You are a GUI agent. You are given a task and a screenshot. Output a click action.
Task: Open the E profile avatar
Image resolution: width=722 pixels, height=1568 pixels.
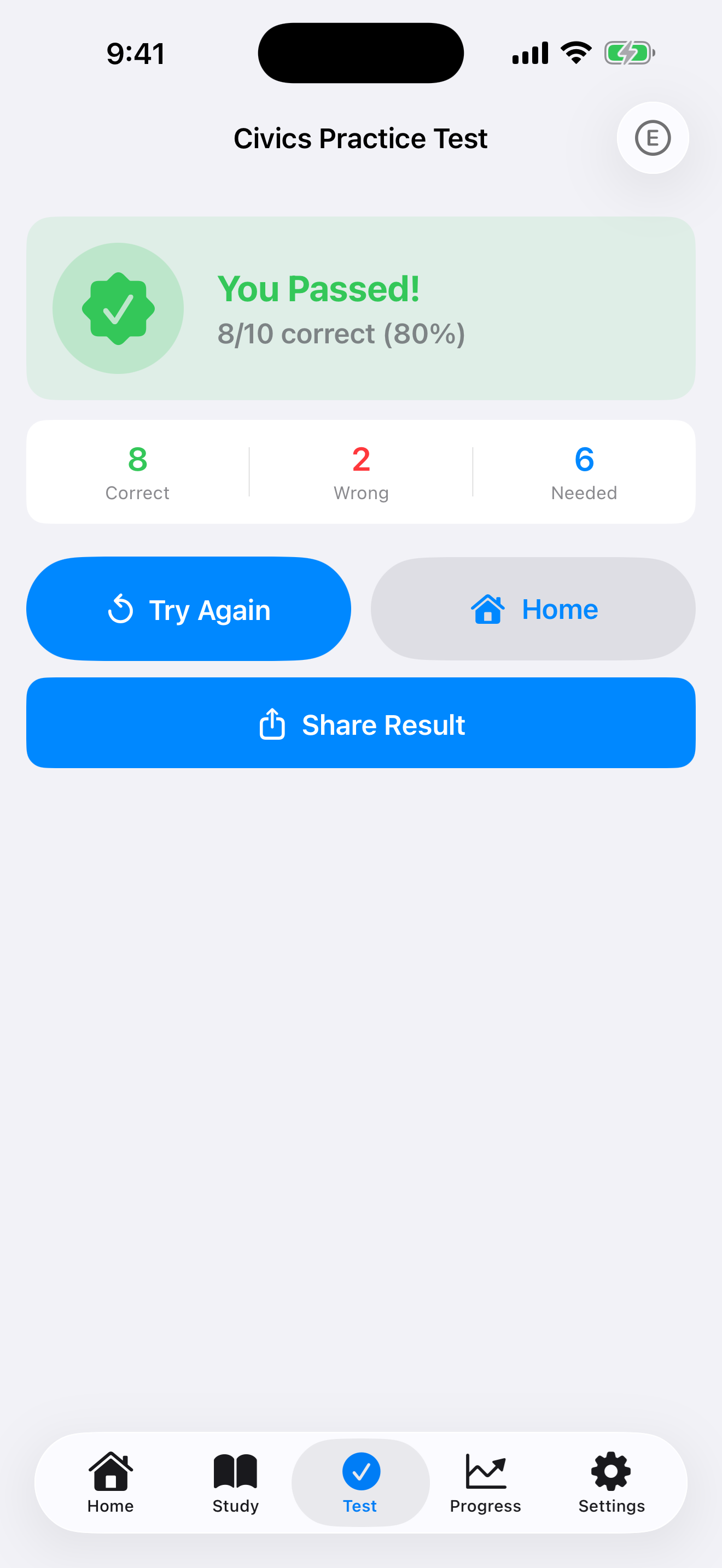[x=653, y=138]
